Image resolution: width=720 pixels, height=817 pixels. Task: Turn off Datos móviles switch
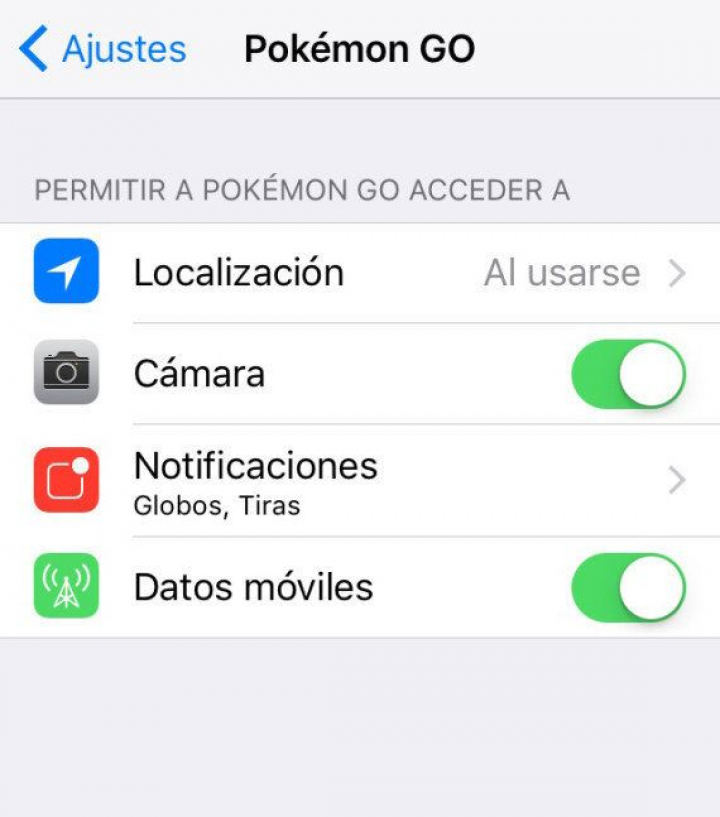tap(628, 588)
